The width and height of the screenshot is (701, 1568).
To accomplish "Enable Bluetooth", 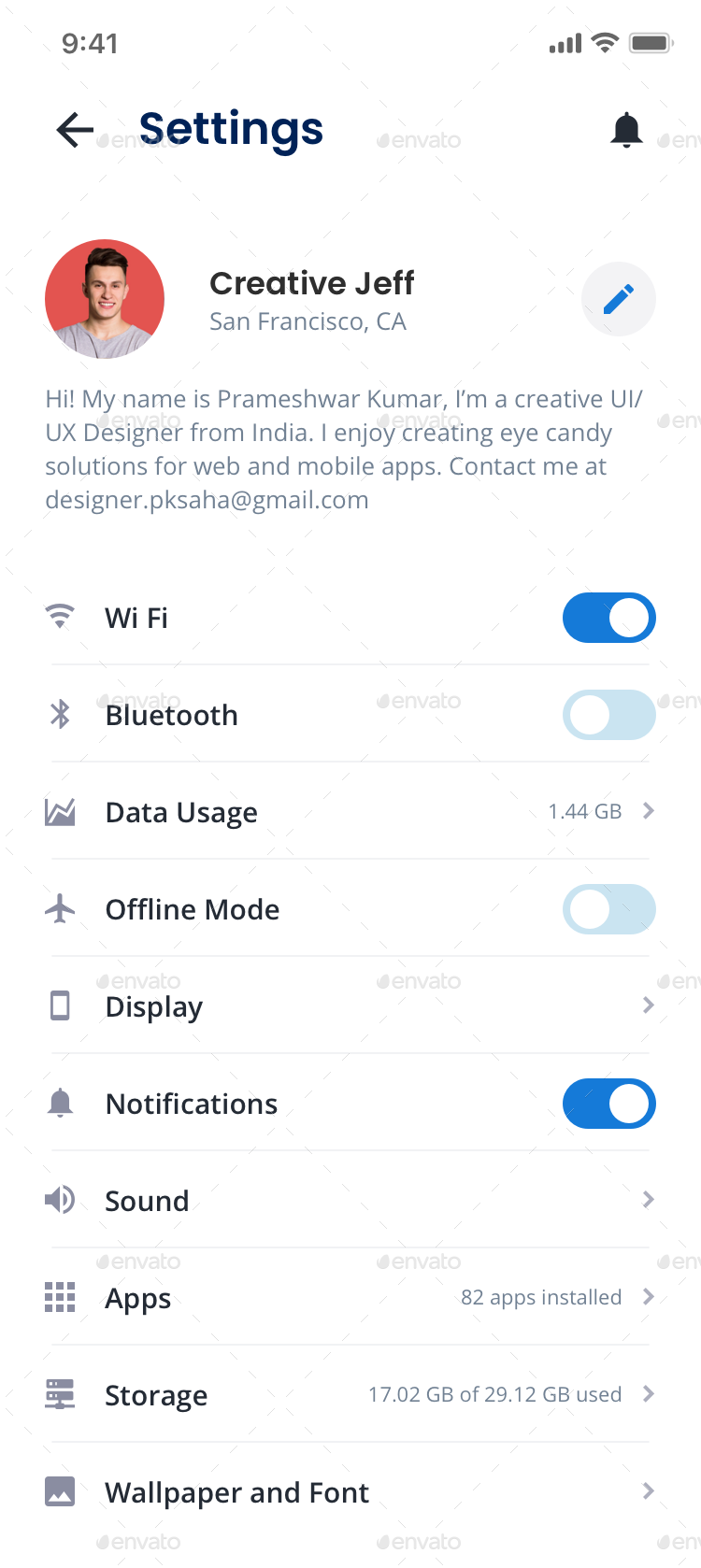I will (x=608, y=715).
